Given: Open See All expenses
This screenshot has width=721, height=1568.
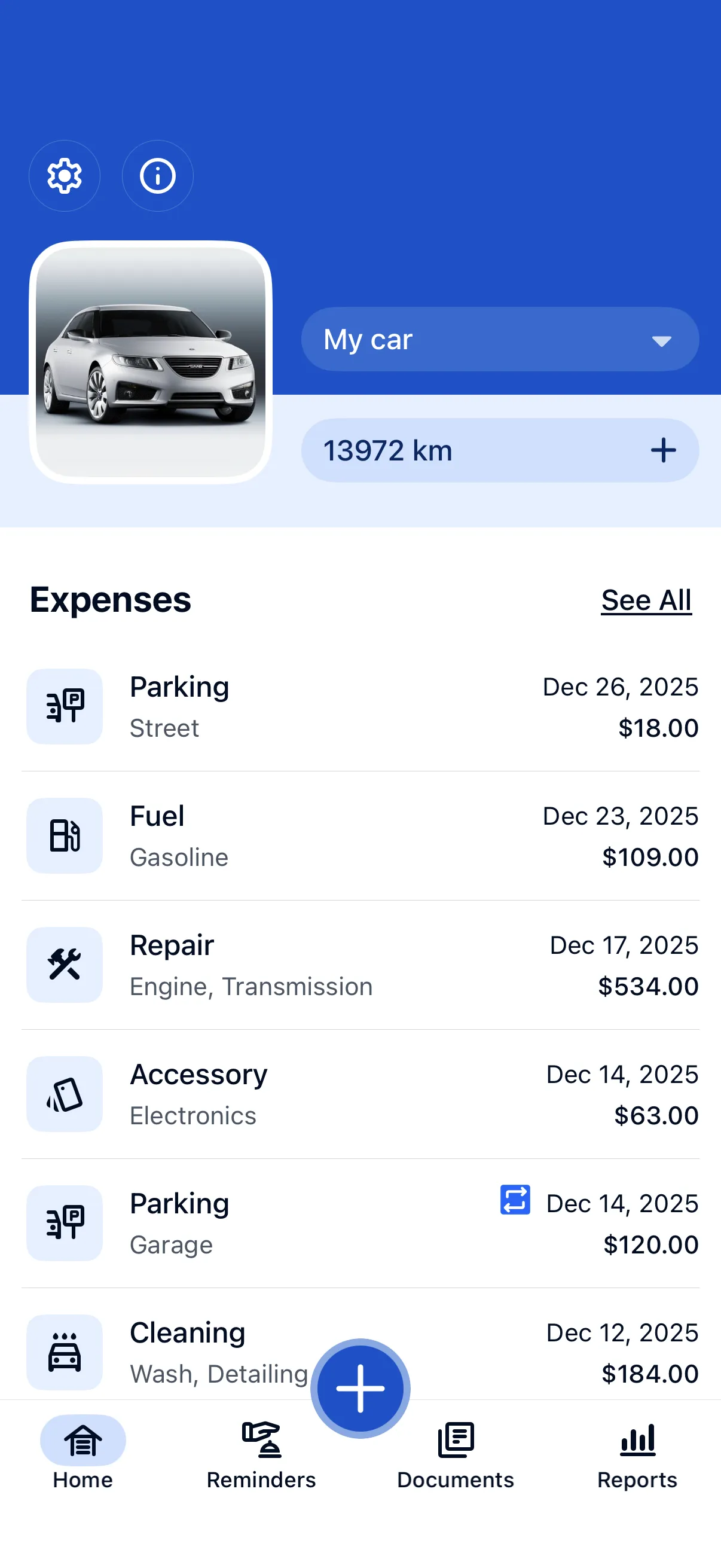Looking at the screenshot, I should (x=647, y=600).
